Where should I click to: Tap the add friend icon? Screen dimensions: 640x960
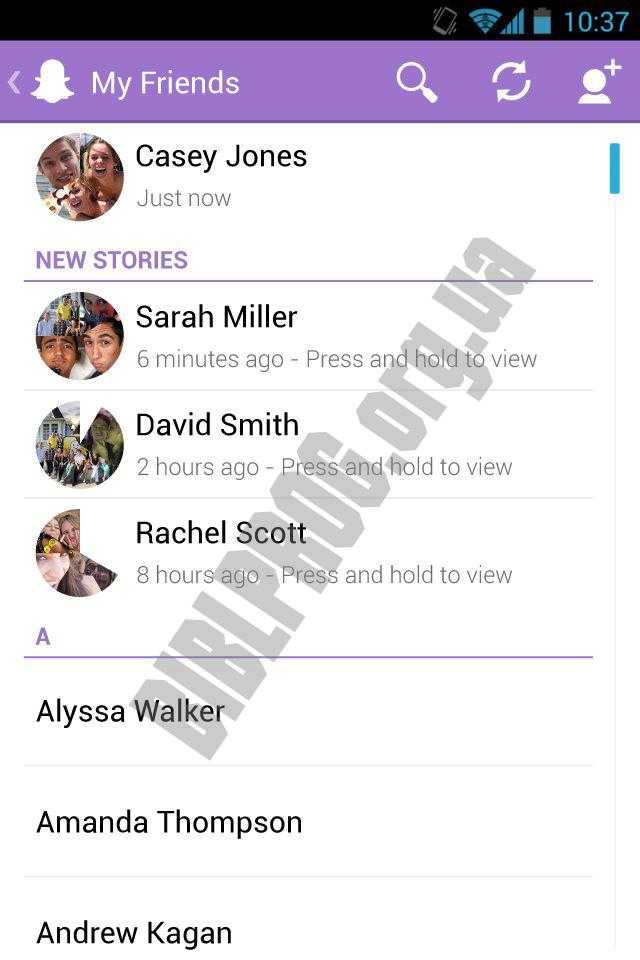point(599,82)
